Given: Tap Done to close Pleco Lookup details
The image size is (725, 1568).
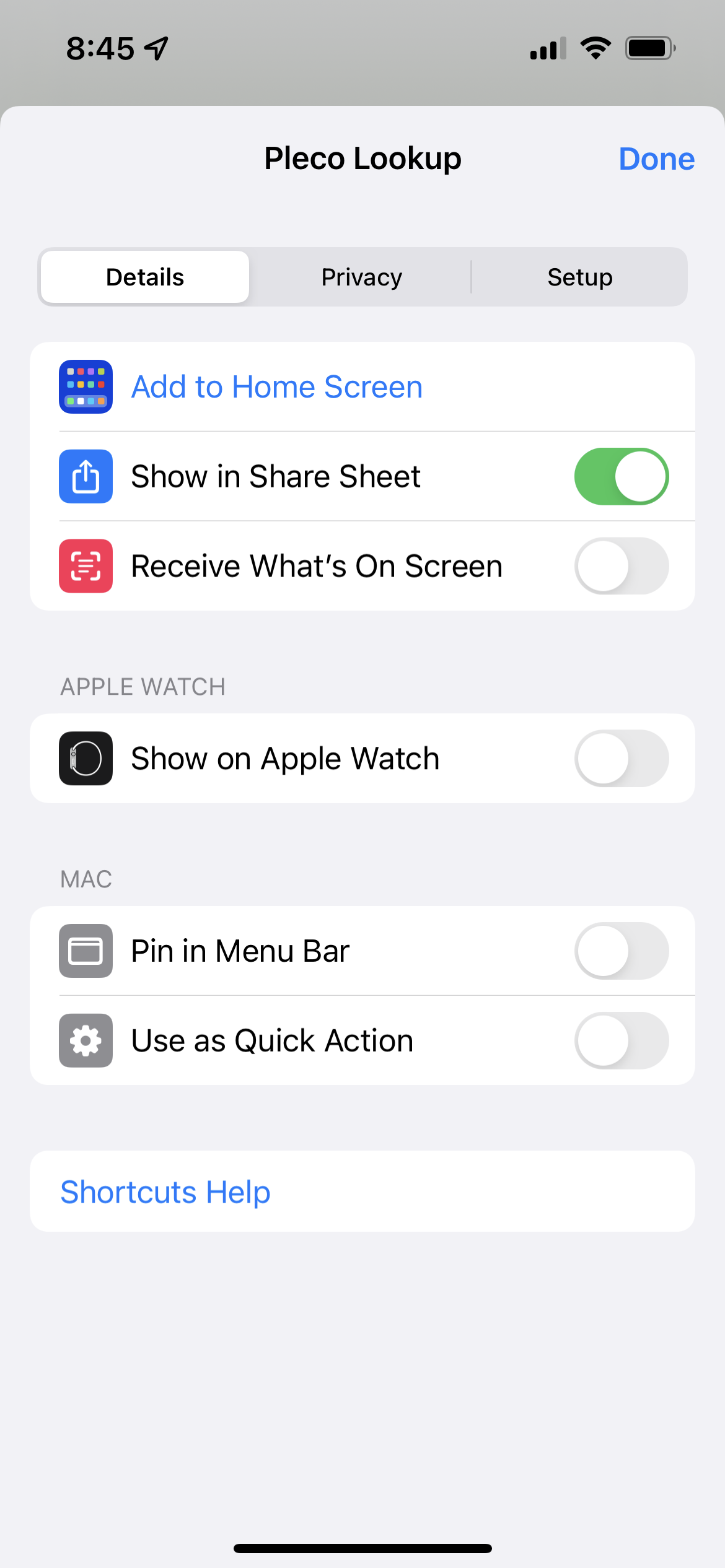Looking at the screenshot, I should click(656, 159).
